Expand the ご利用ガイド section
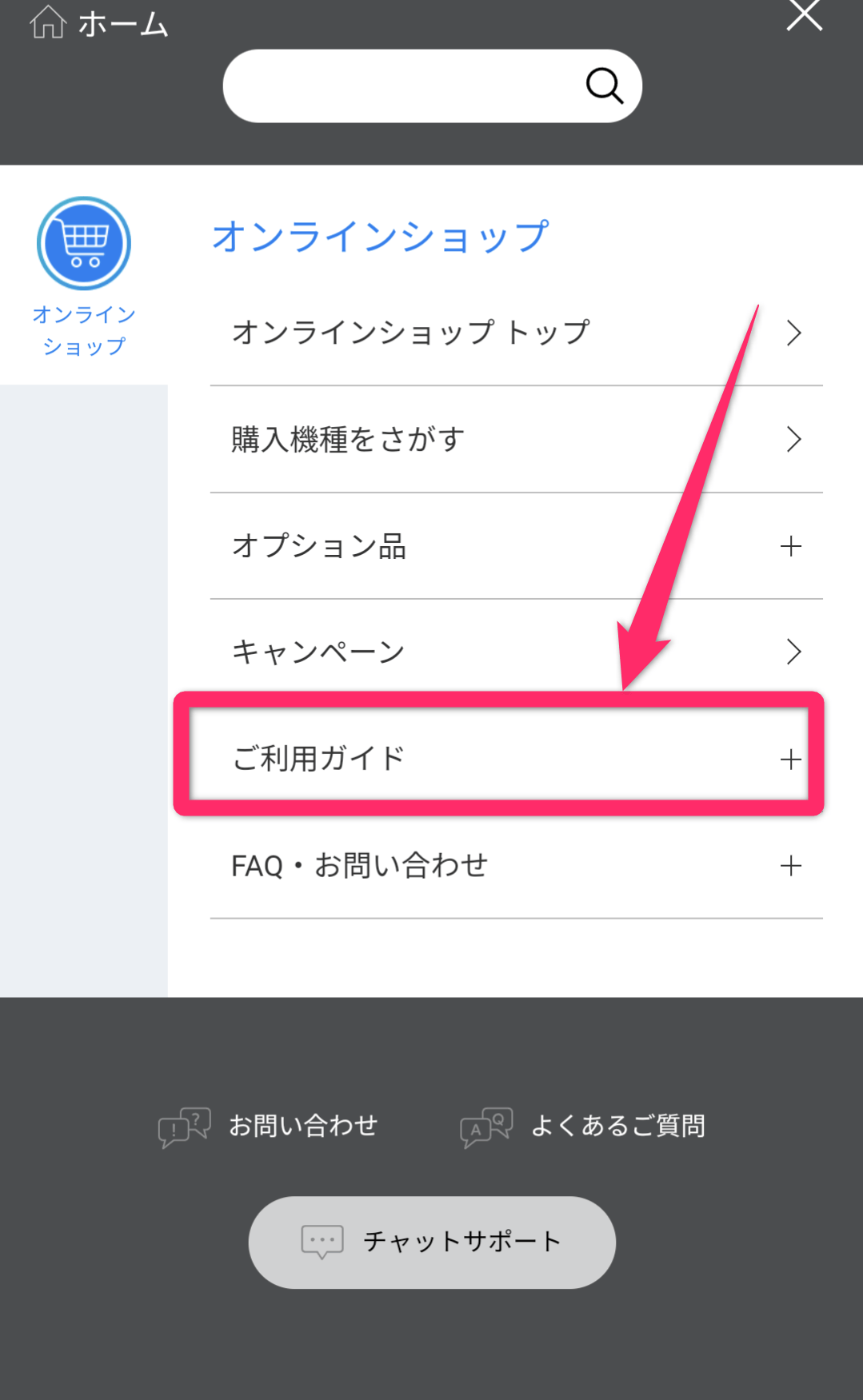Screen dimensions: 863x1400 pyautogui.click(x=790, y=759)
